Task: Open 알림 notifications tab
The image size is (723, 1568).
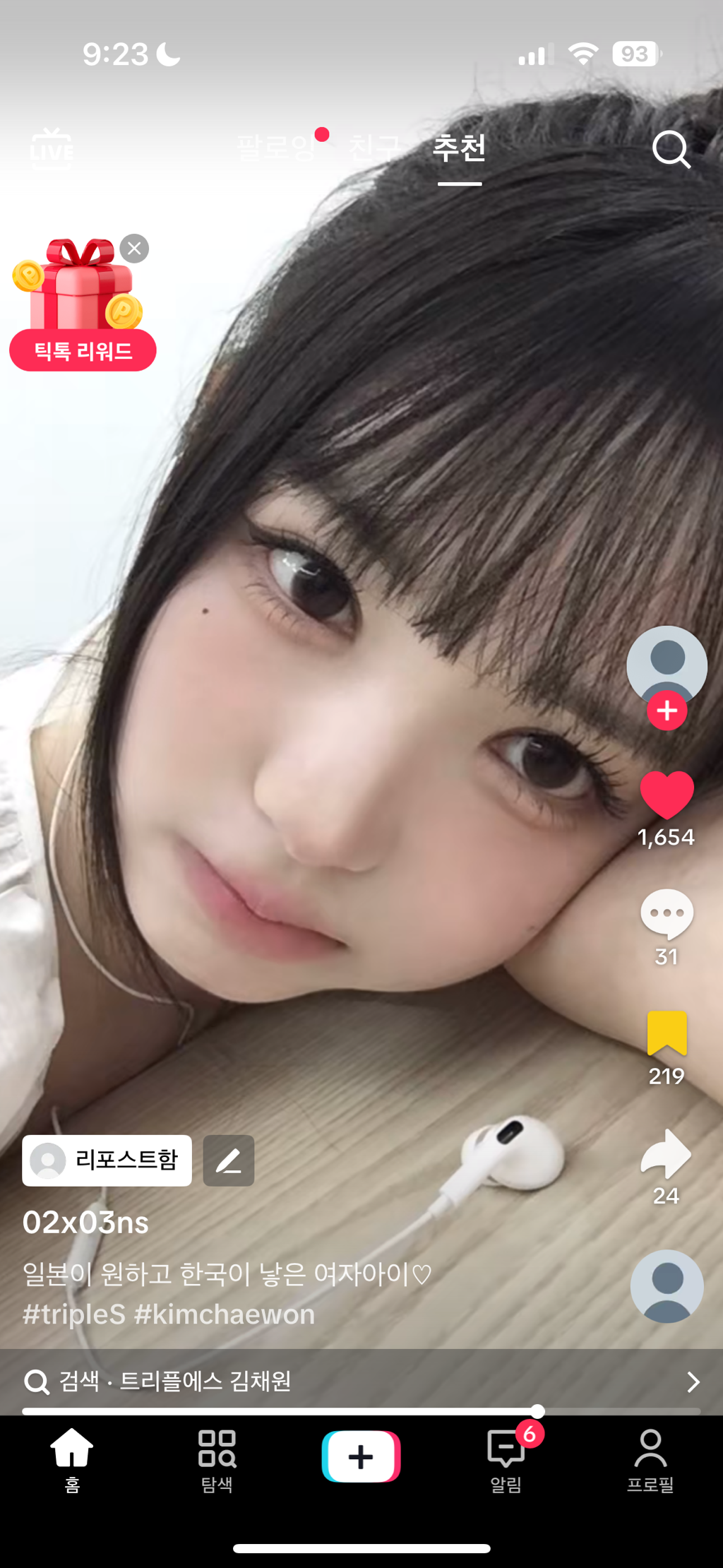Action: tap(506, 1459)
